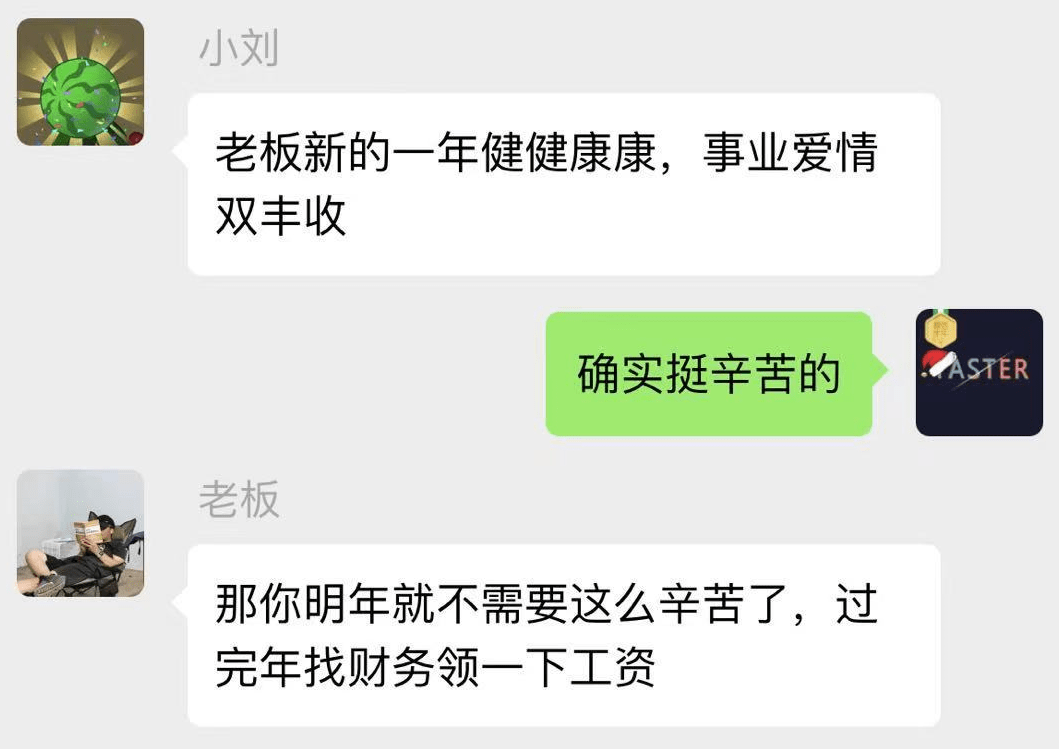Open my own MASTER avatar profile

[x=979, y=373]
